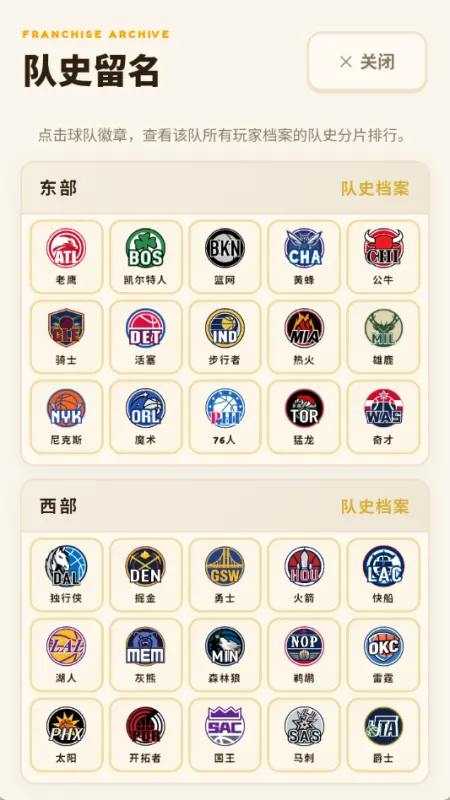Screen dimensions: 450x800
Task: Choose the 森林狼 (MIN) team badge
Action: [x=225, y=655]
